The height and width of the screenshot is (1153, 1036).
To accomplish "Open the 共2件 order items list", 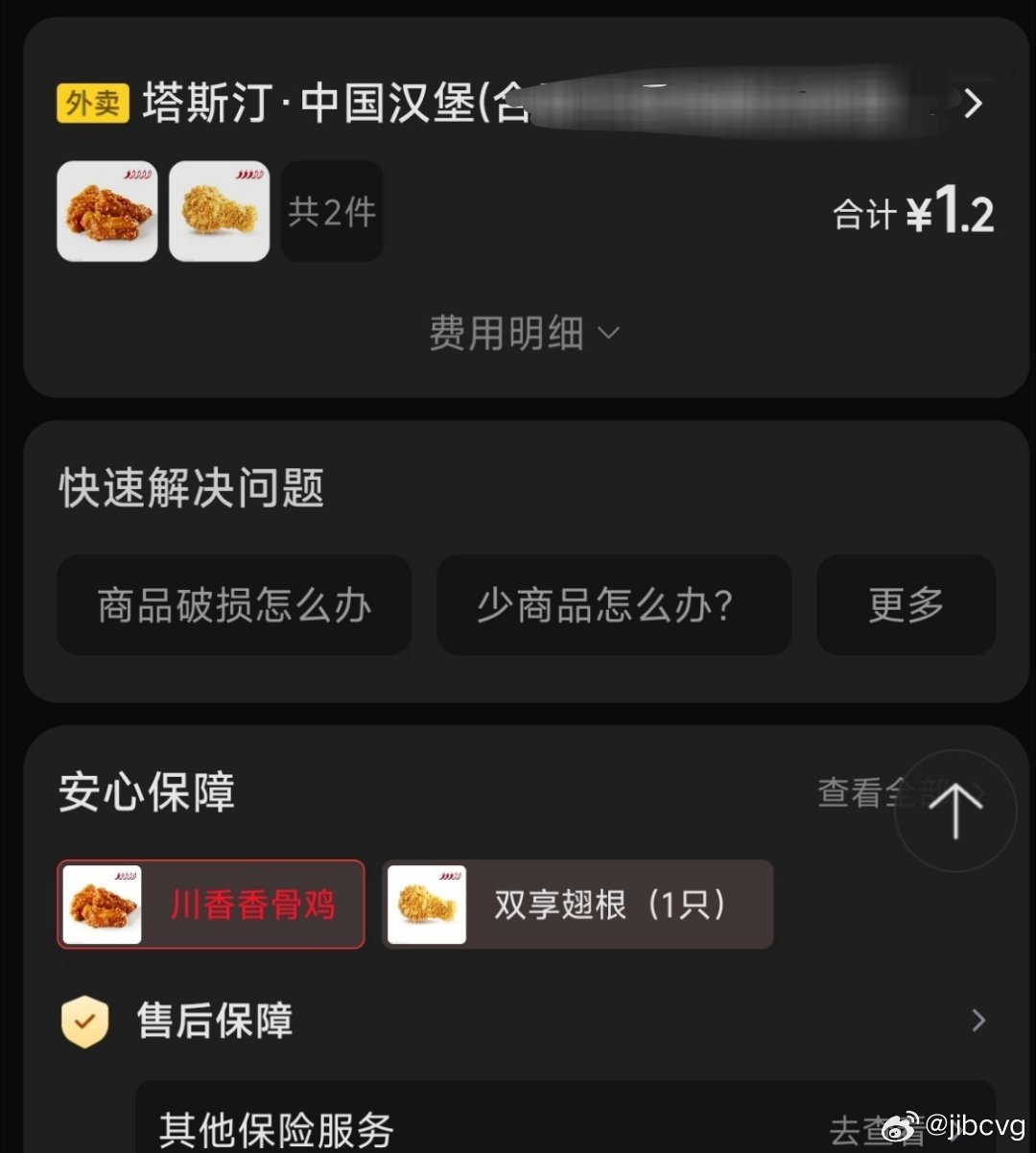I will 332,212.
